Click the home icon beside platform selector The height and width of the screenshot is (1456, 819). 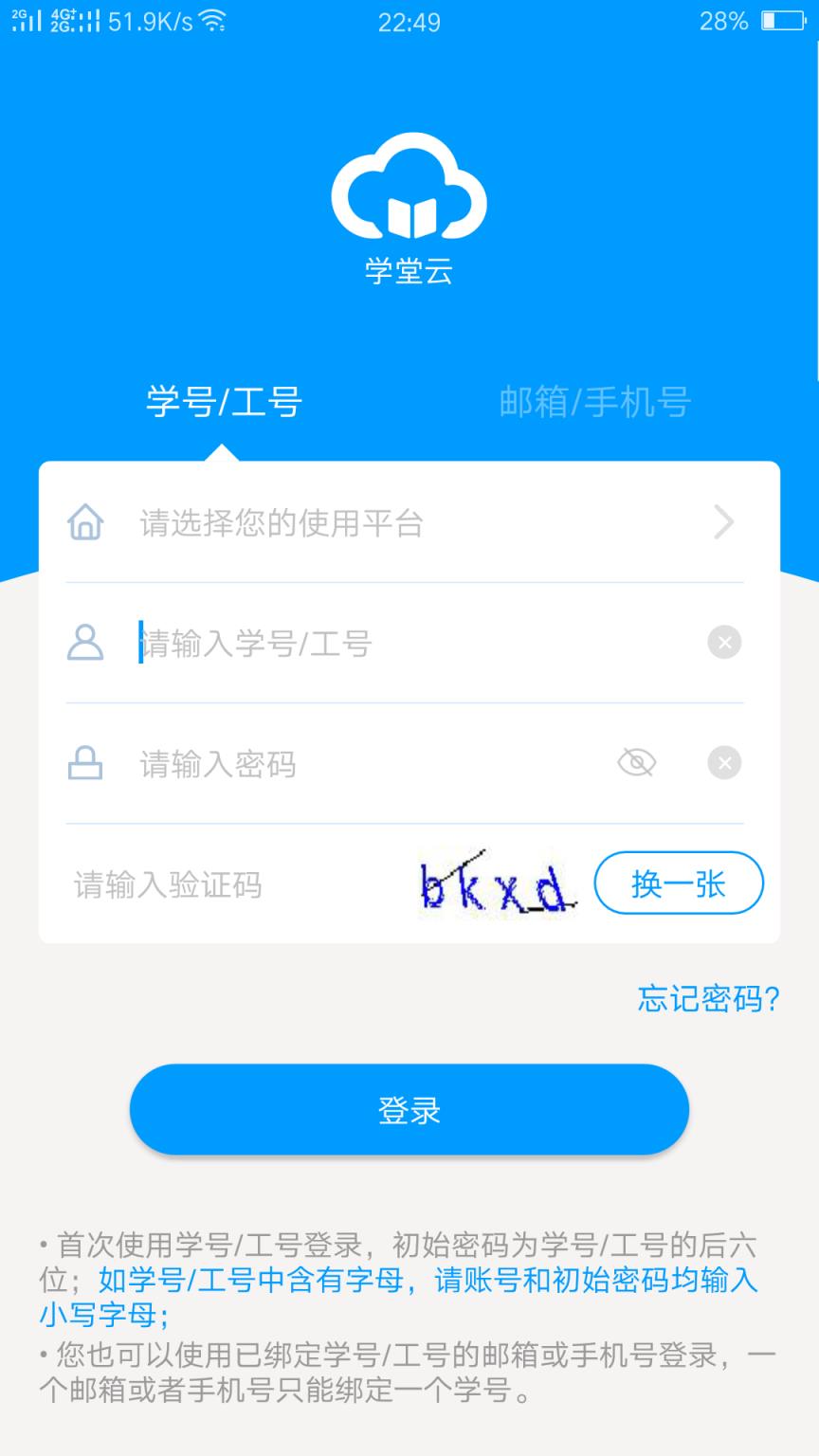(85, 522)
